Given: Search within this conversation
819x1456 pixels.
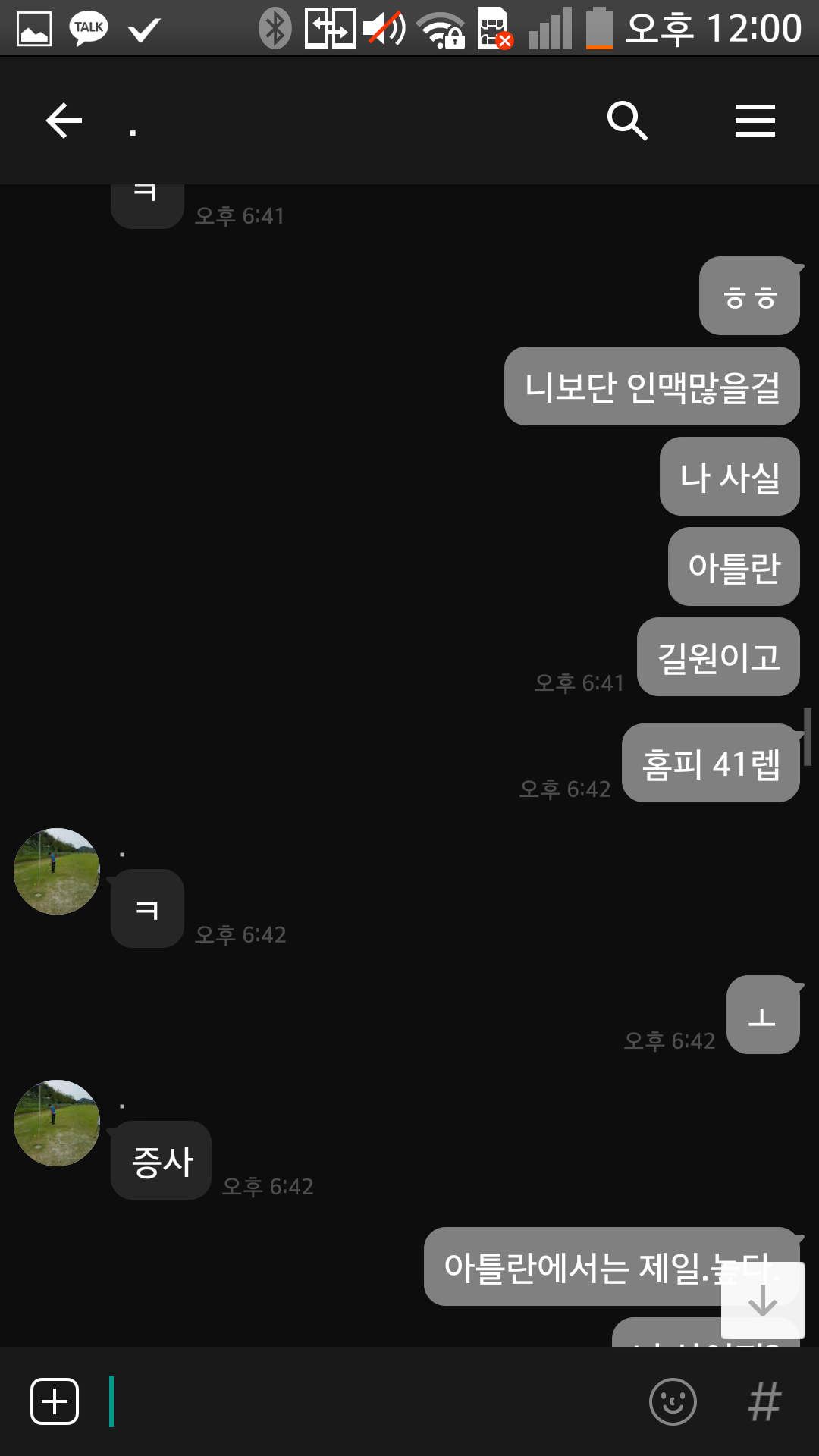Looking at the screenshot, I should [627, 121].
